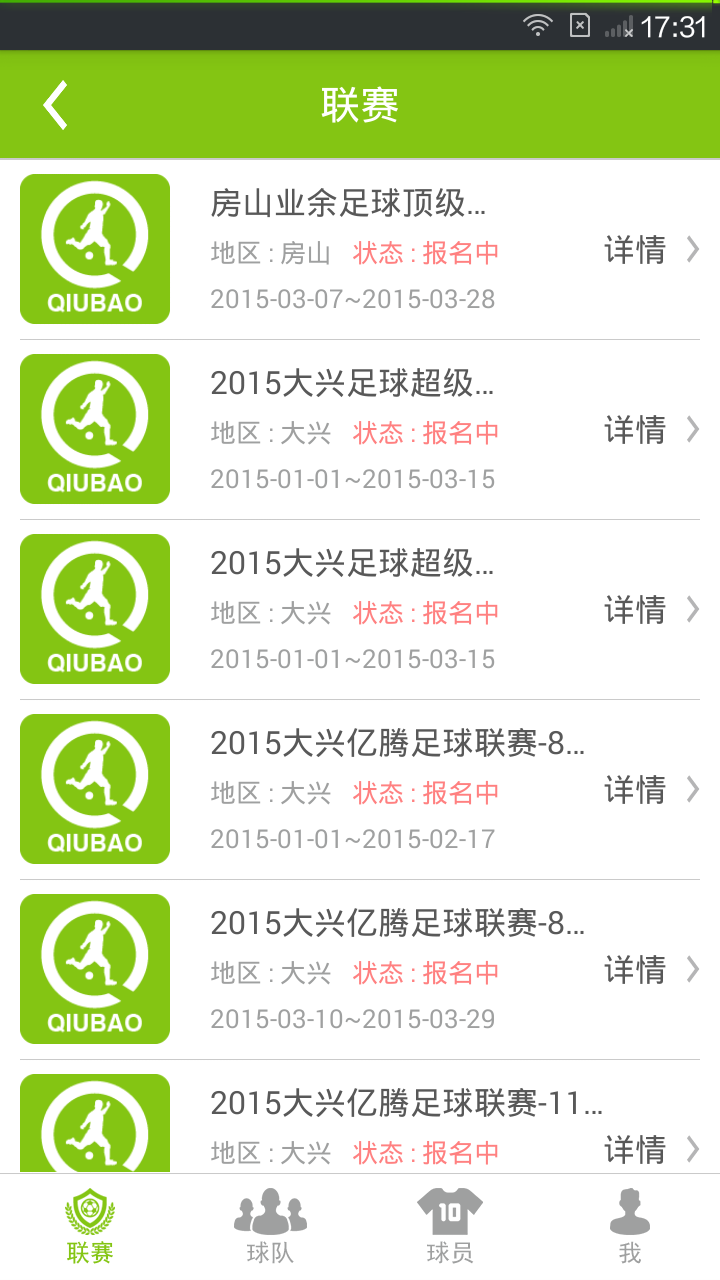
Task: Switch to the 球队 tab
Action: [x=270, y=1226]
